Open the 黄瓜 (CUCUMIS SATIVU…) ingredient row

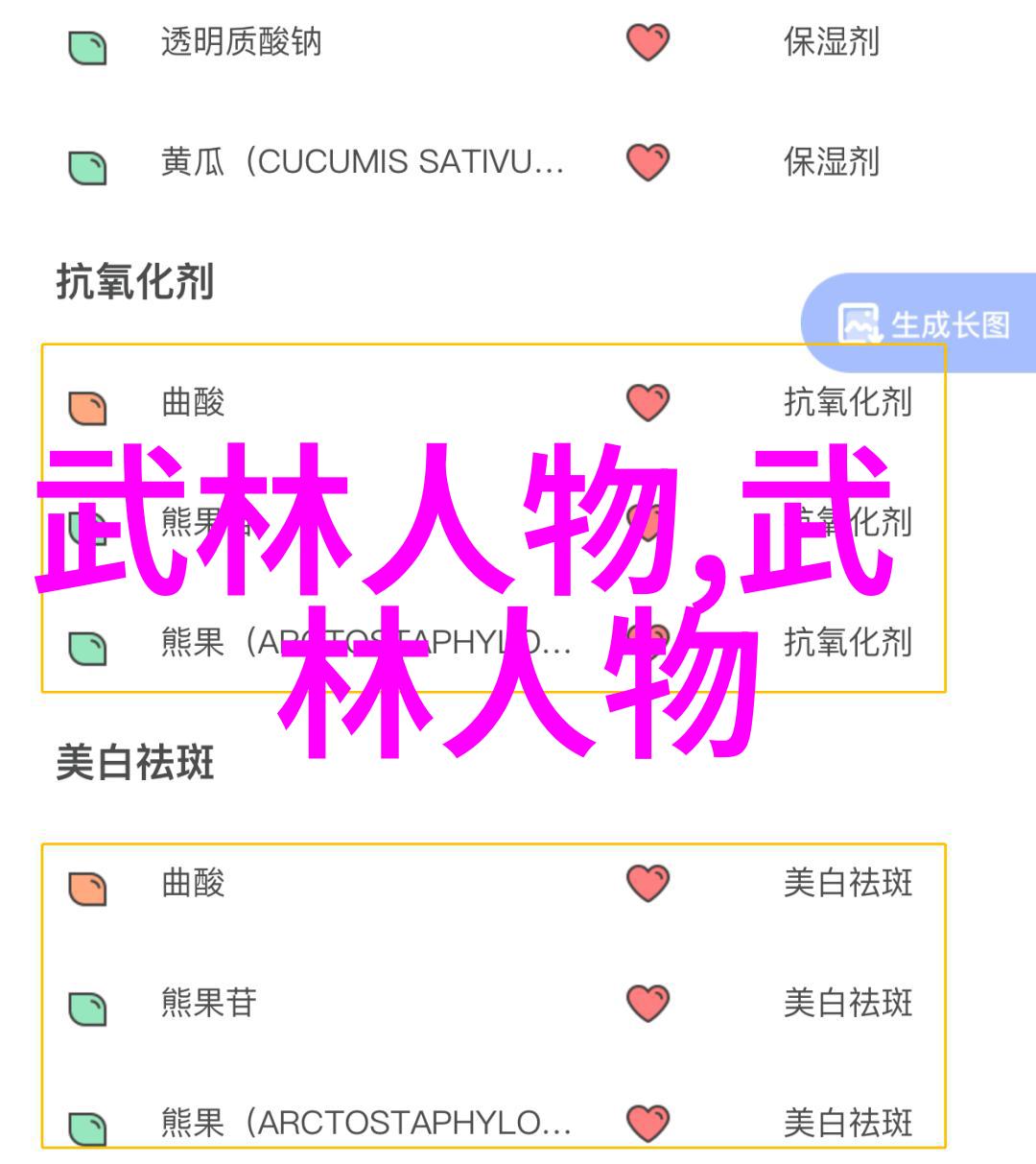pyautogui.click(x=362, y=162)
